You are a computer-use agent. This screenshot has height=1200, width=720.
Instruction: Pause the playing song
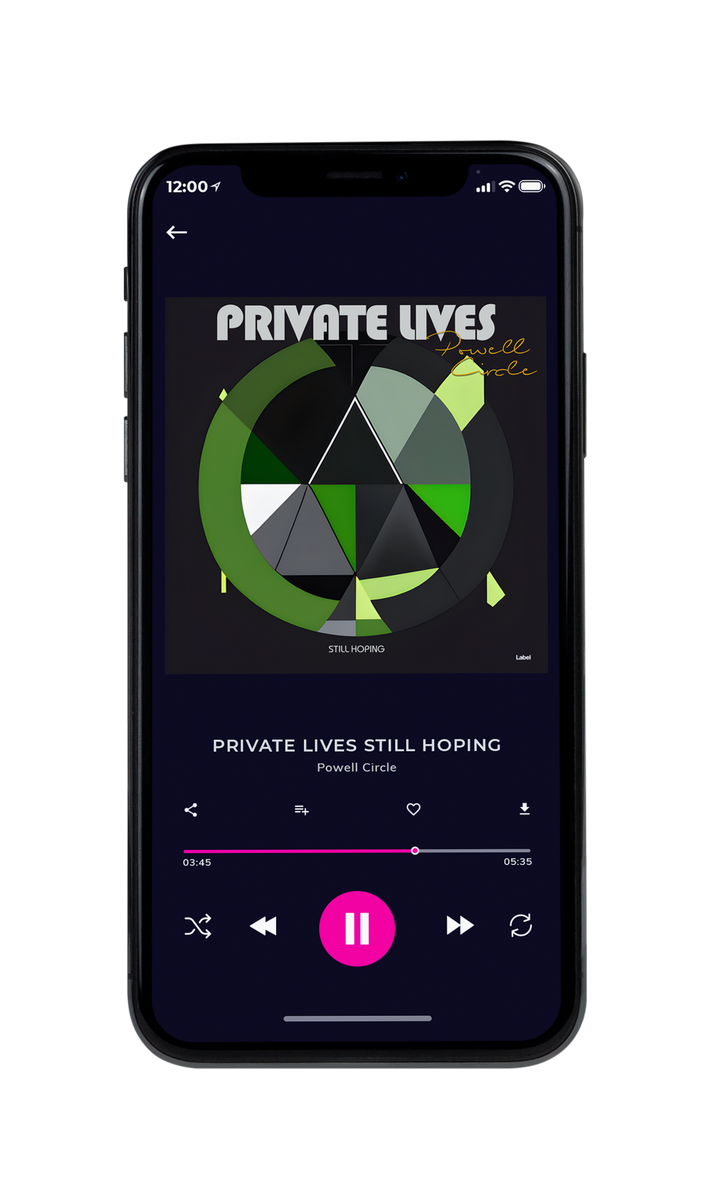pyautogui.click(x=357, y=928)
